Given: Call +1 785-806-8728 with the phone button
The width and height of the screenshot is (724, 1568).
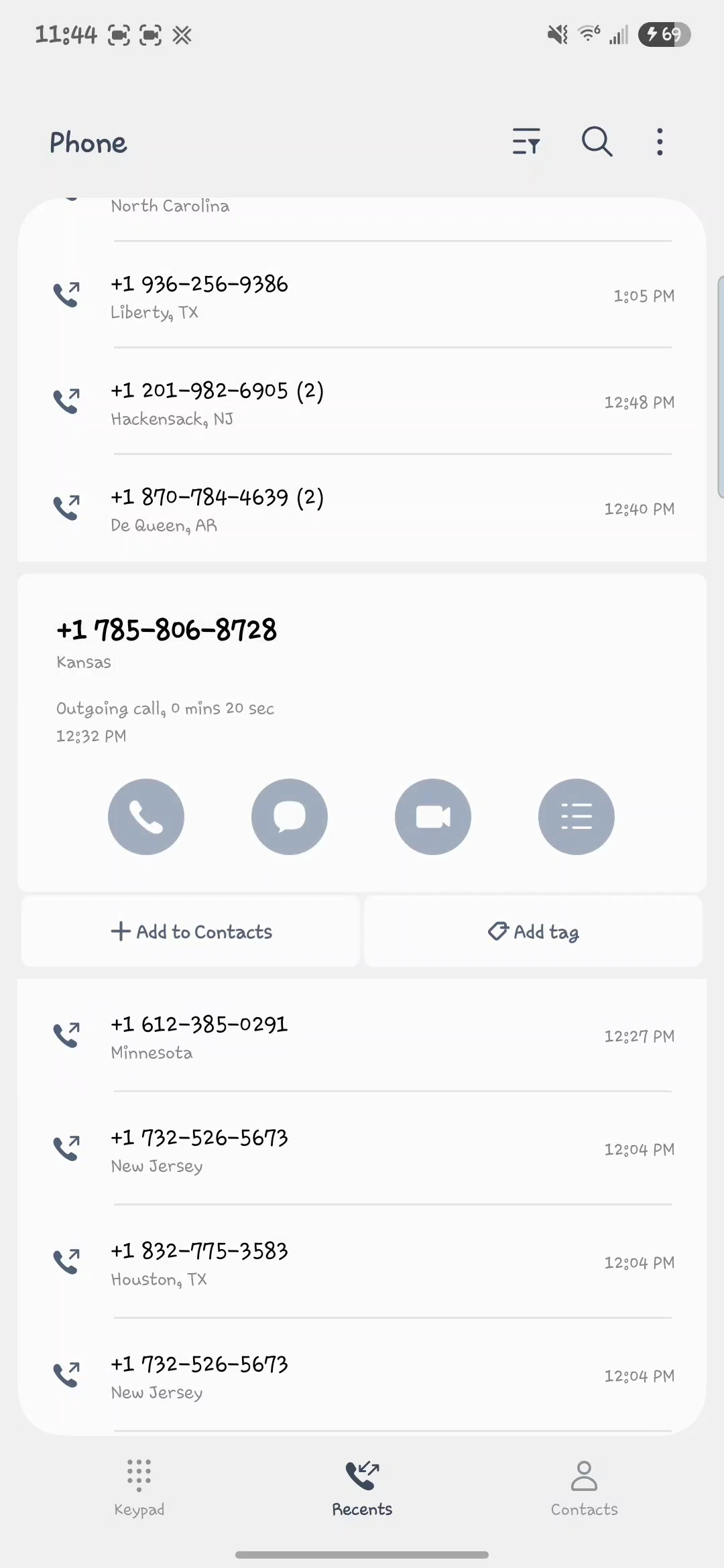Looking at the screenshot, I should pos(146,816).
